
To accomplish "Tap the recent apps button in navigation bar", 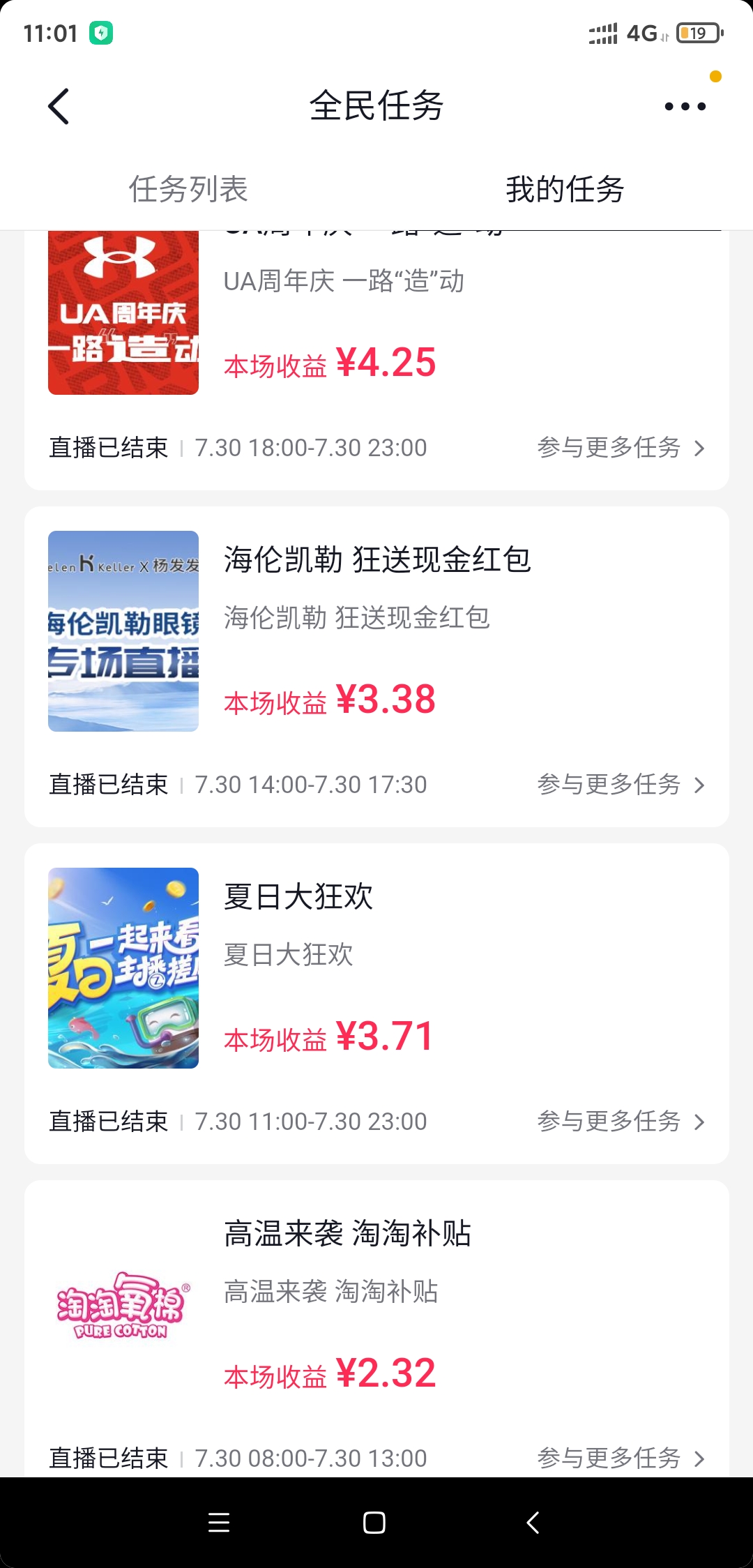I will (x=220, y=1523).
